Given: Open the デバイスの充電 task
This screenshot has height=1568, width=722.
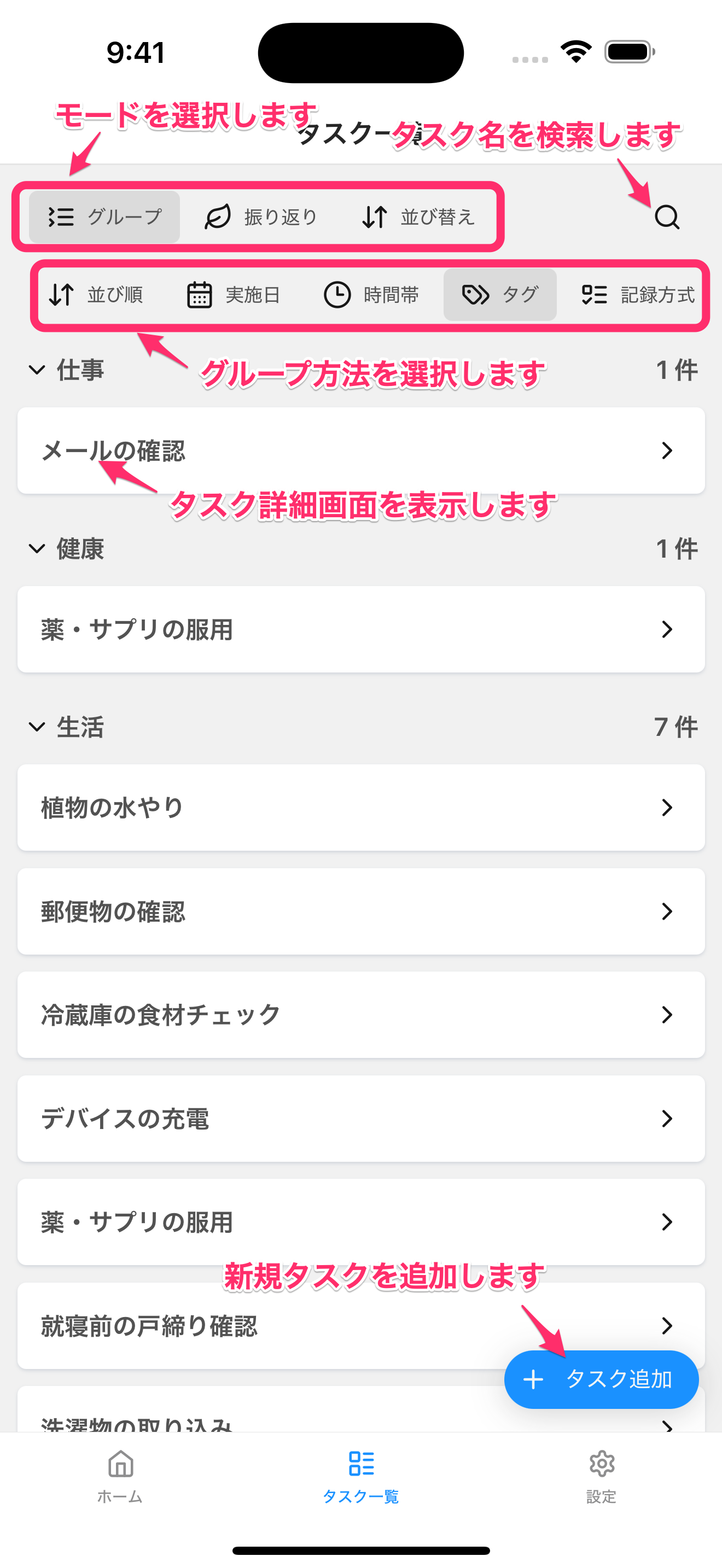Looking at the screenshot, I should [361, 1118].
